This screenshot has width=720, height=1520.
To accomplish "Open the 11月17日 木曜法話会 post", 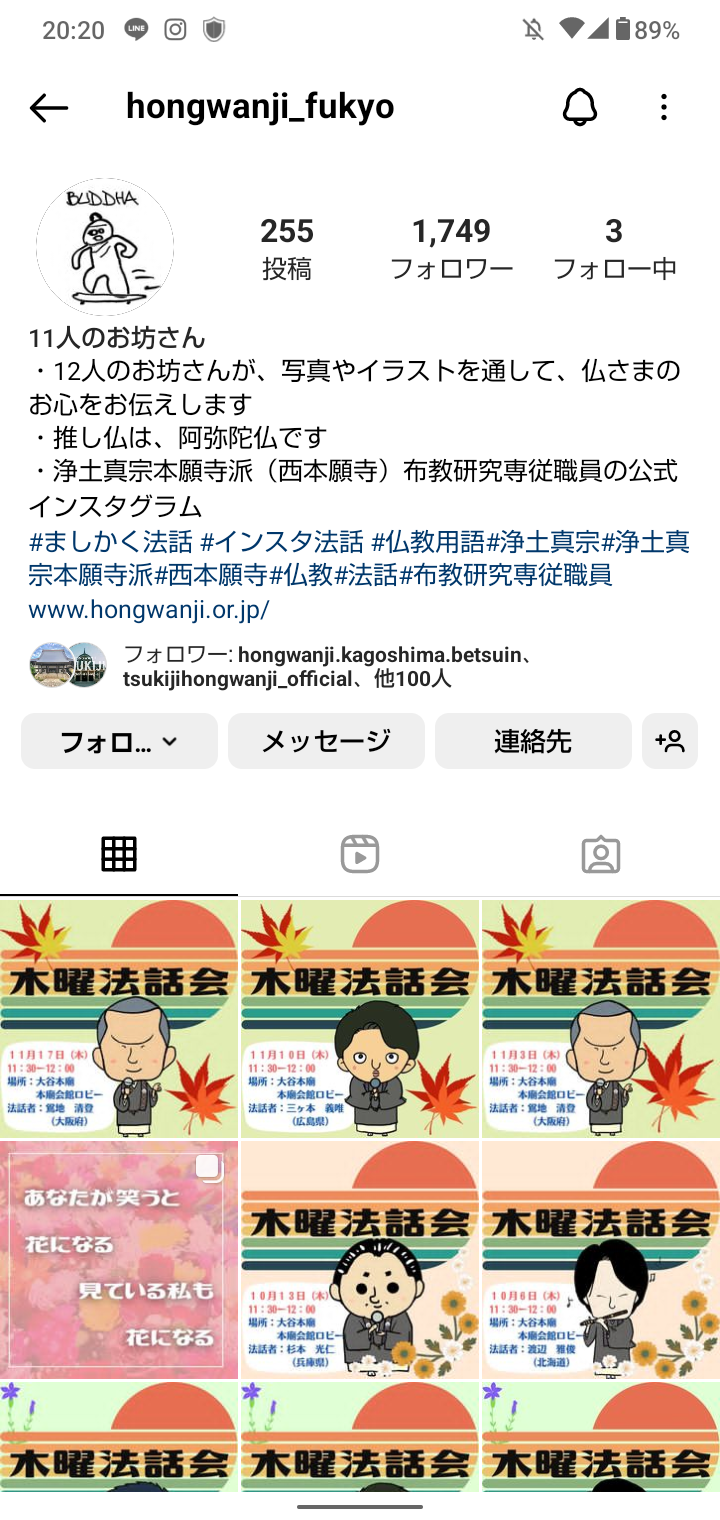I will coord(119,1018).
